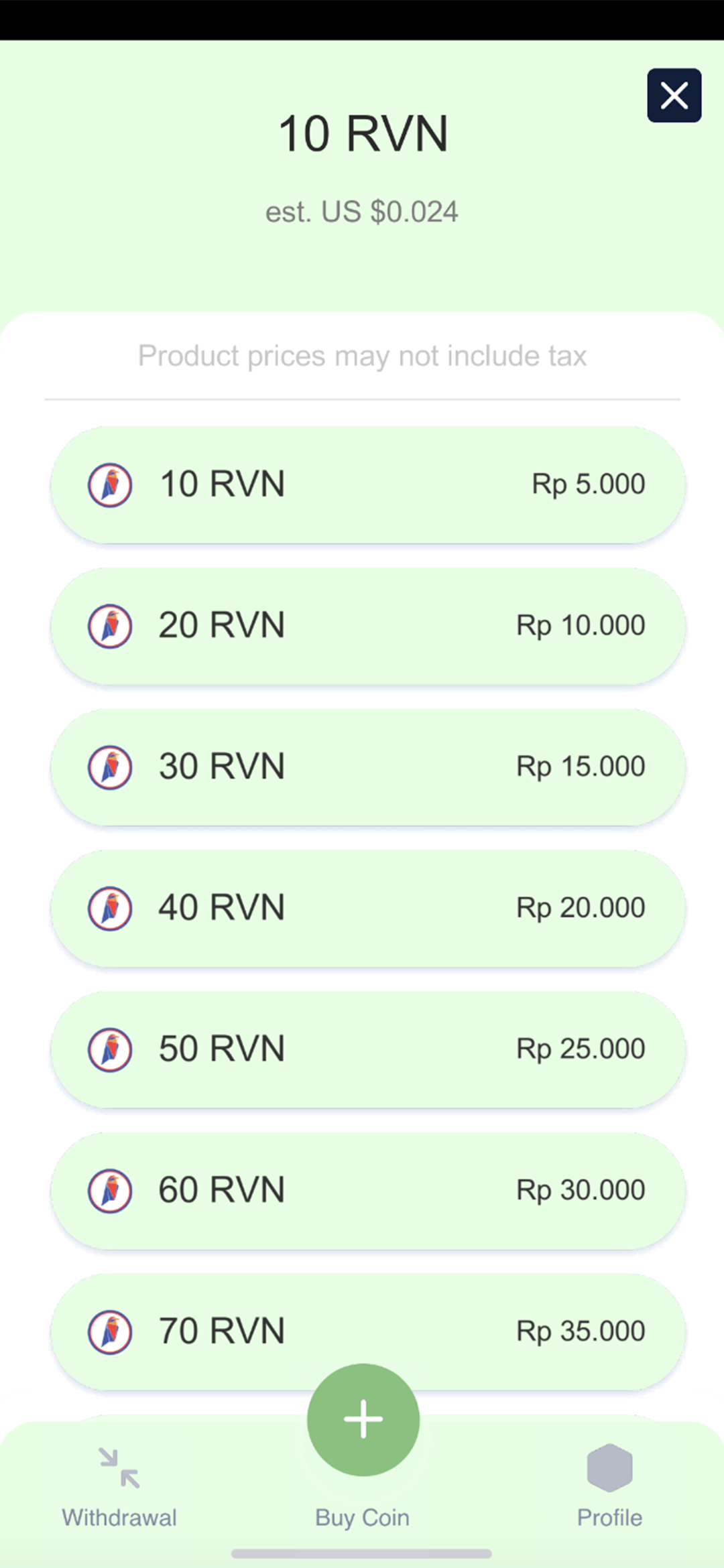The width and height of the screenshot is (724, 1568).
Task: Tap the Ravencoin icon on the 60 RVN row
Action: click(x=109, y=1189)
